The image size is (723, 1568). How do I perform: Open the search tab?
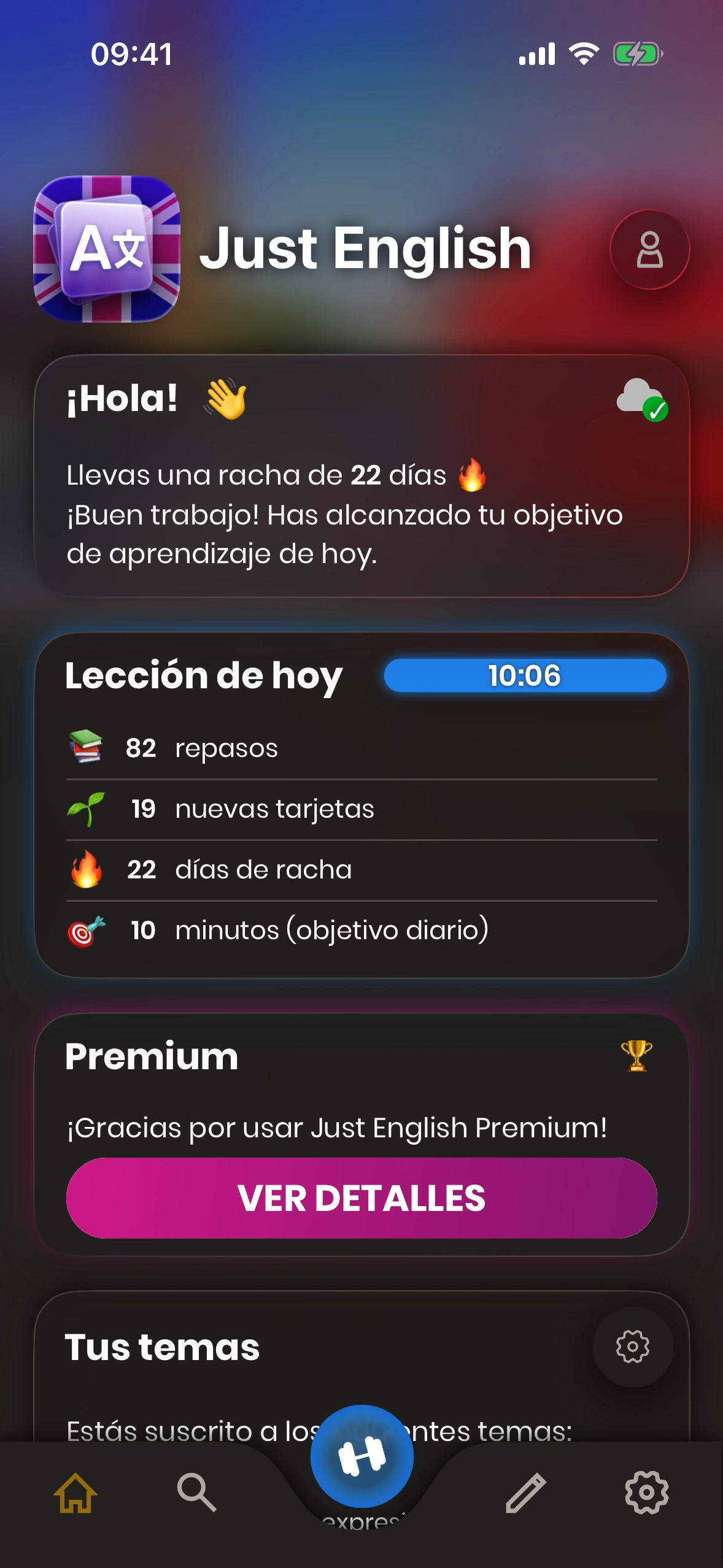196,1492
